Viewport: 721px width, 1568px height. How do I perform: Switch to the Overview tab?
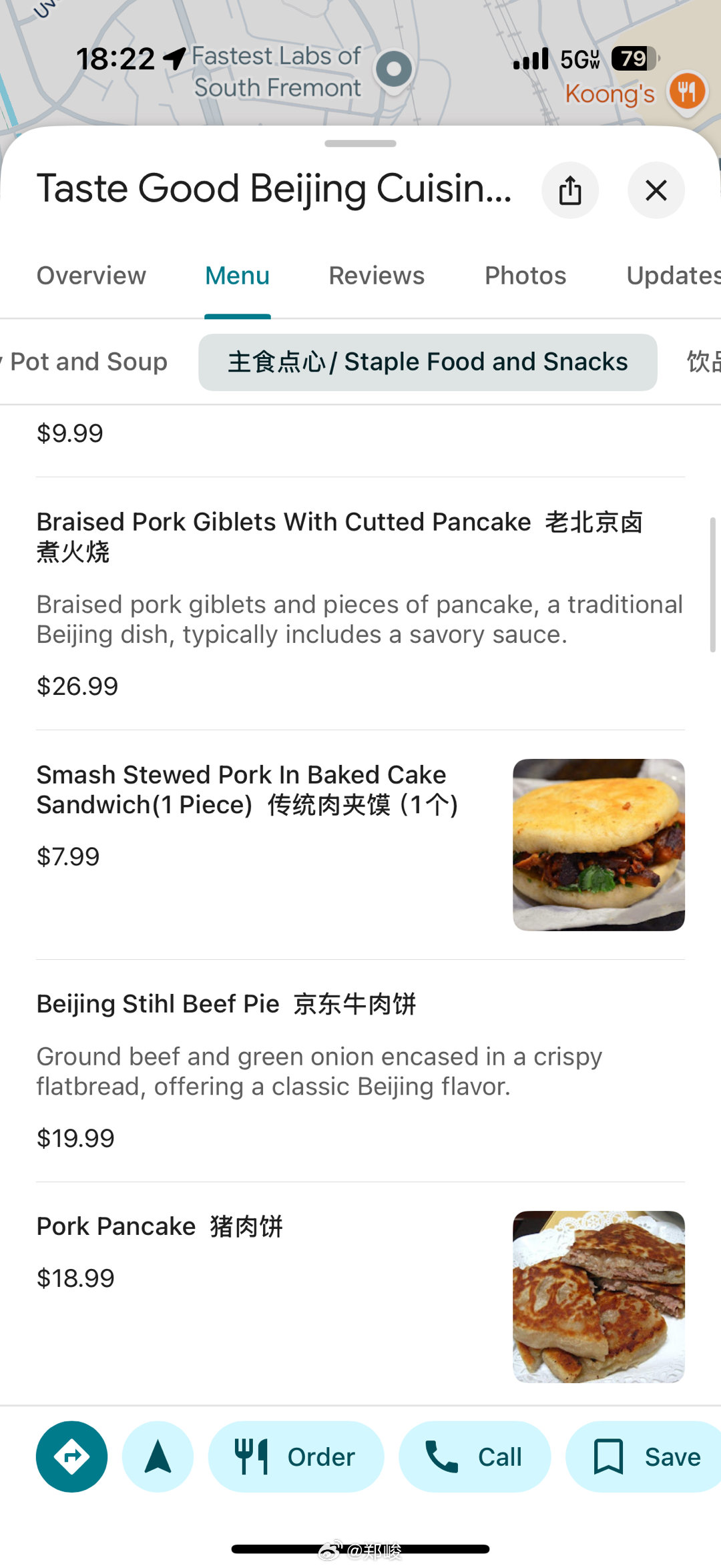(x=91, y=276)
